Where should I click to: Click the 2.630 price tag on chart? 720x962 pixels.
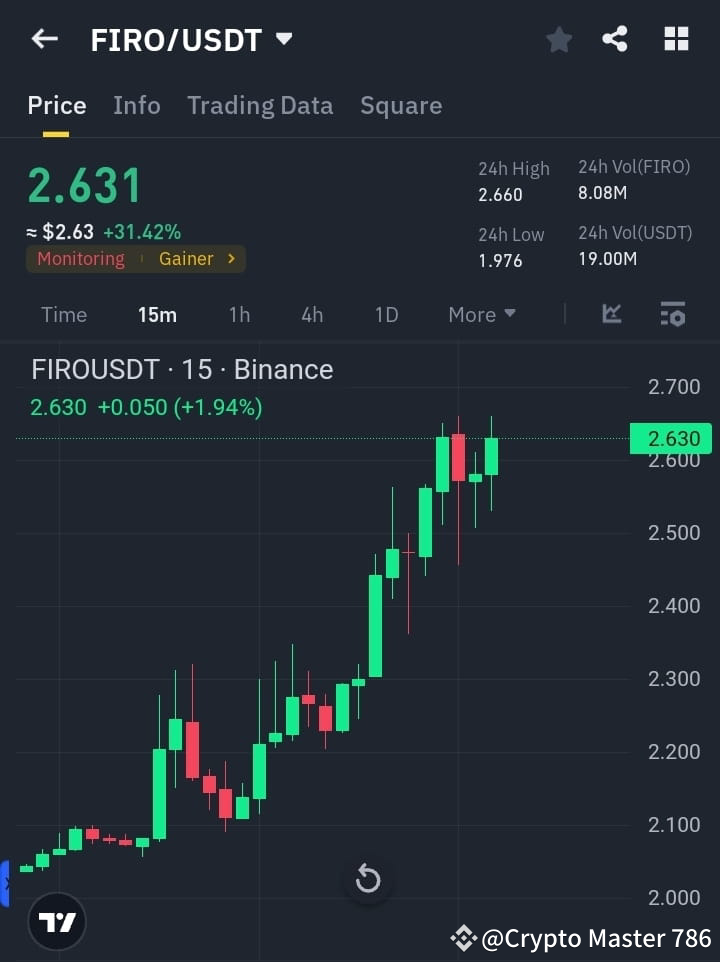(x=670, y=438)
